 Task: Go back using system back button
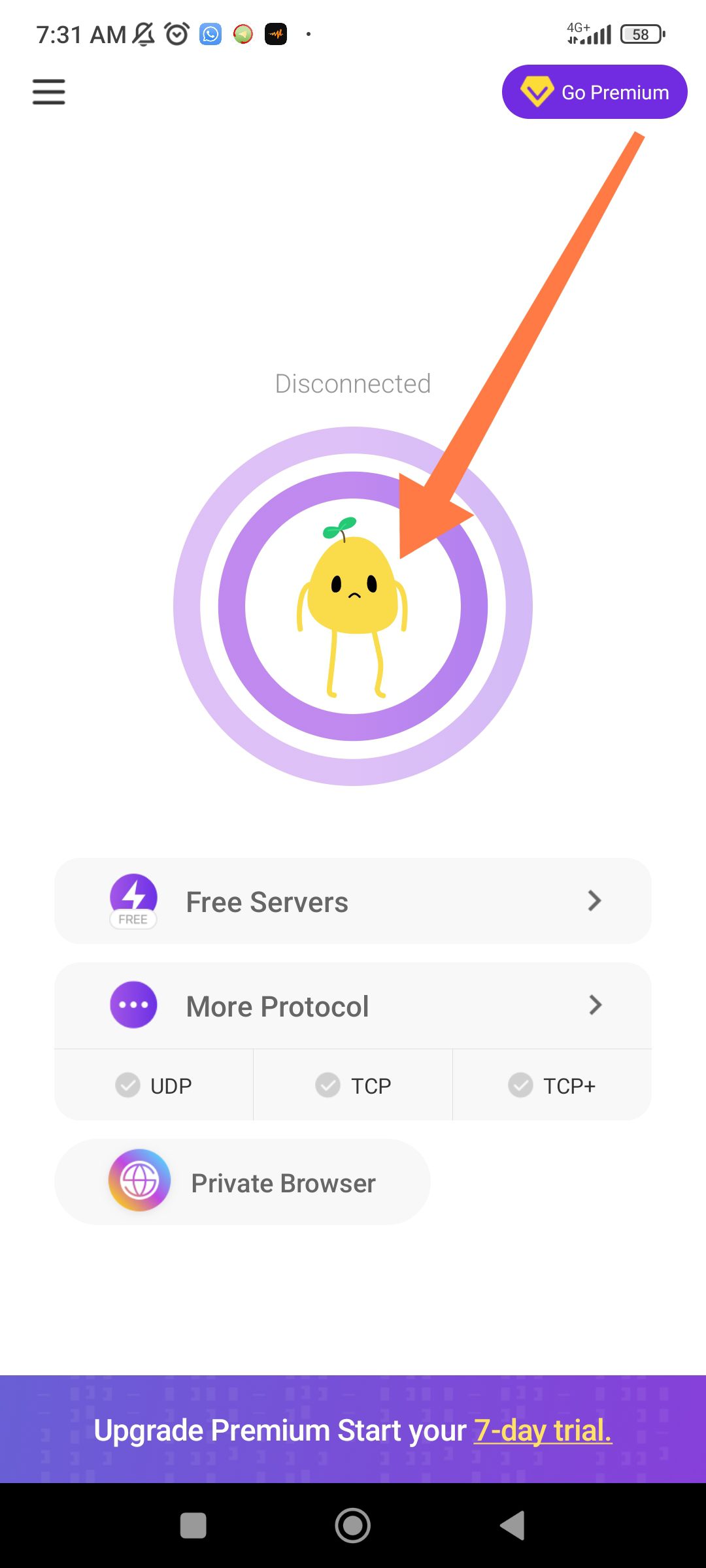[513, 1526]
